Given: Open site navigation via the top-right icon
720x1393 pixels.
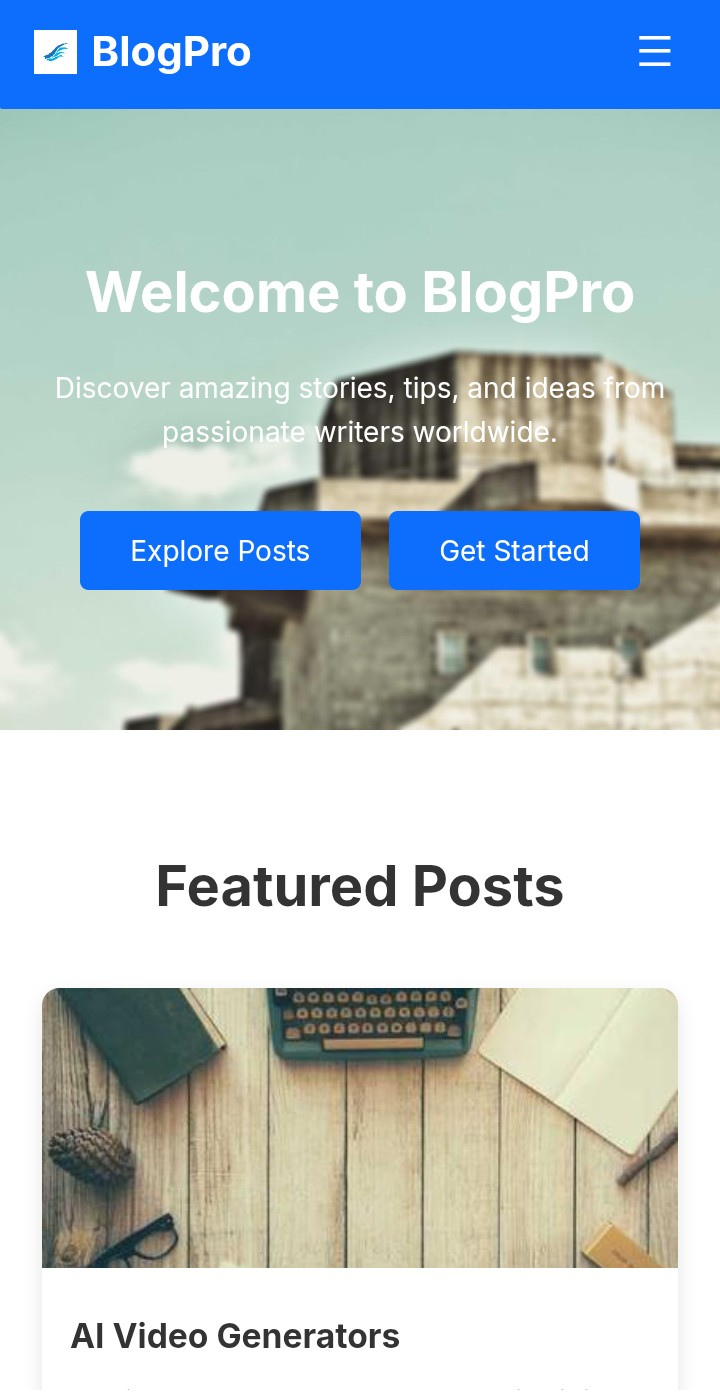Looking at the screenshot, I should tap(655, 51).
